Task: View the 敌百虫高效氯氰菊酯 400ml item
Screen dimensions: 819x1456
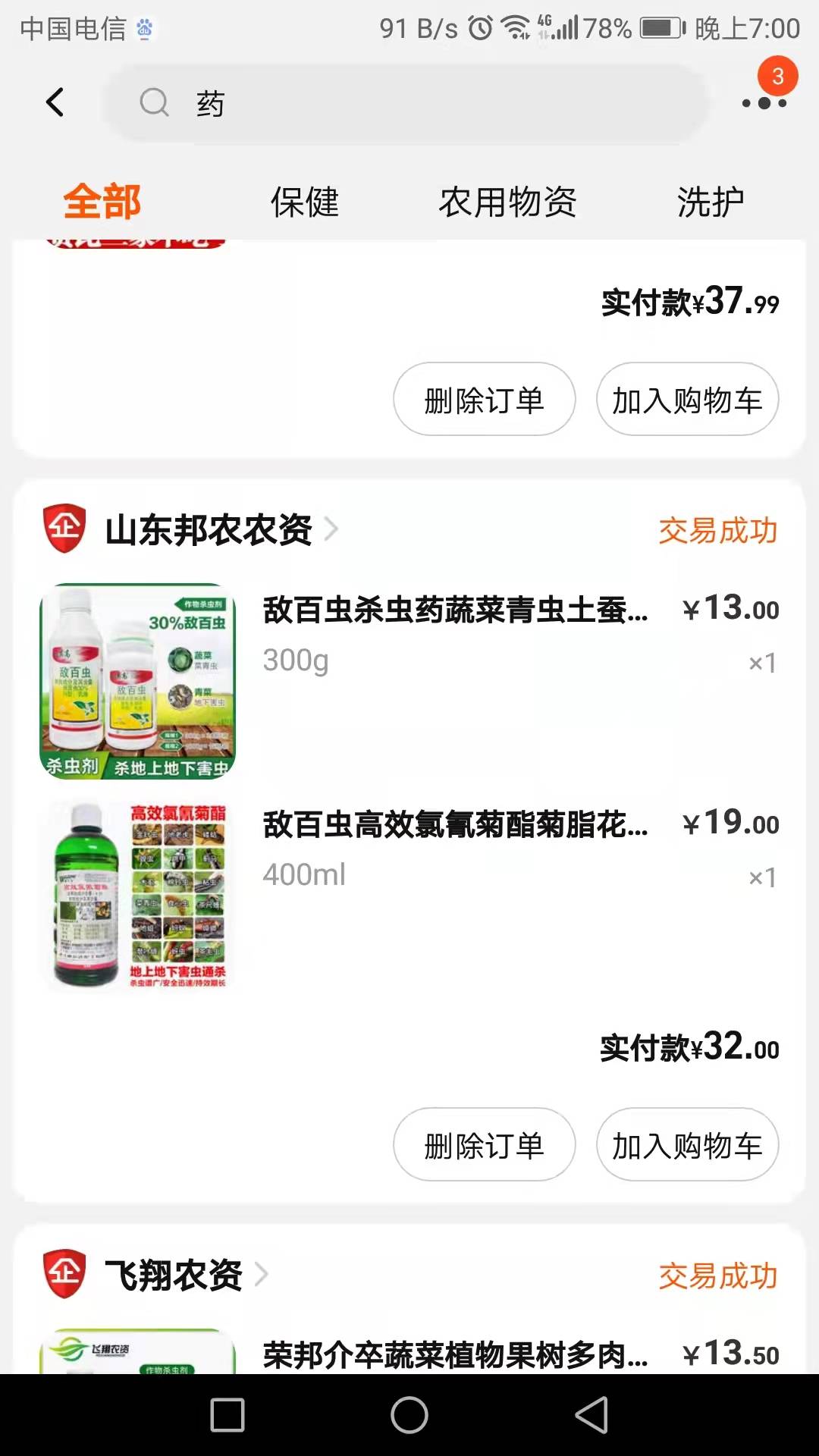Action: point(455,825)
